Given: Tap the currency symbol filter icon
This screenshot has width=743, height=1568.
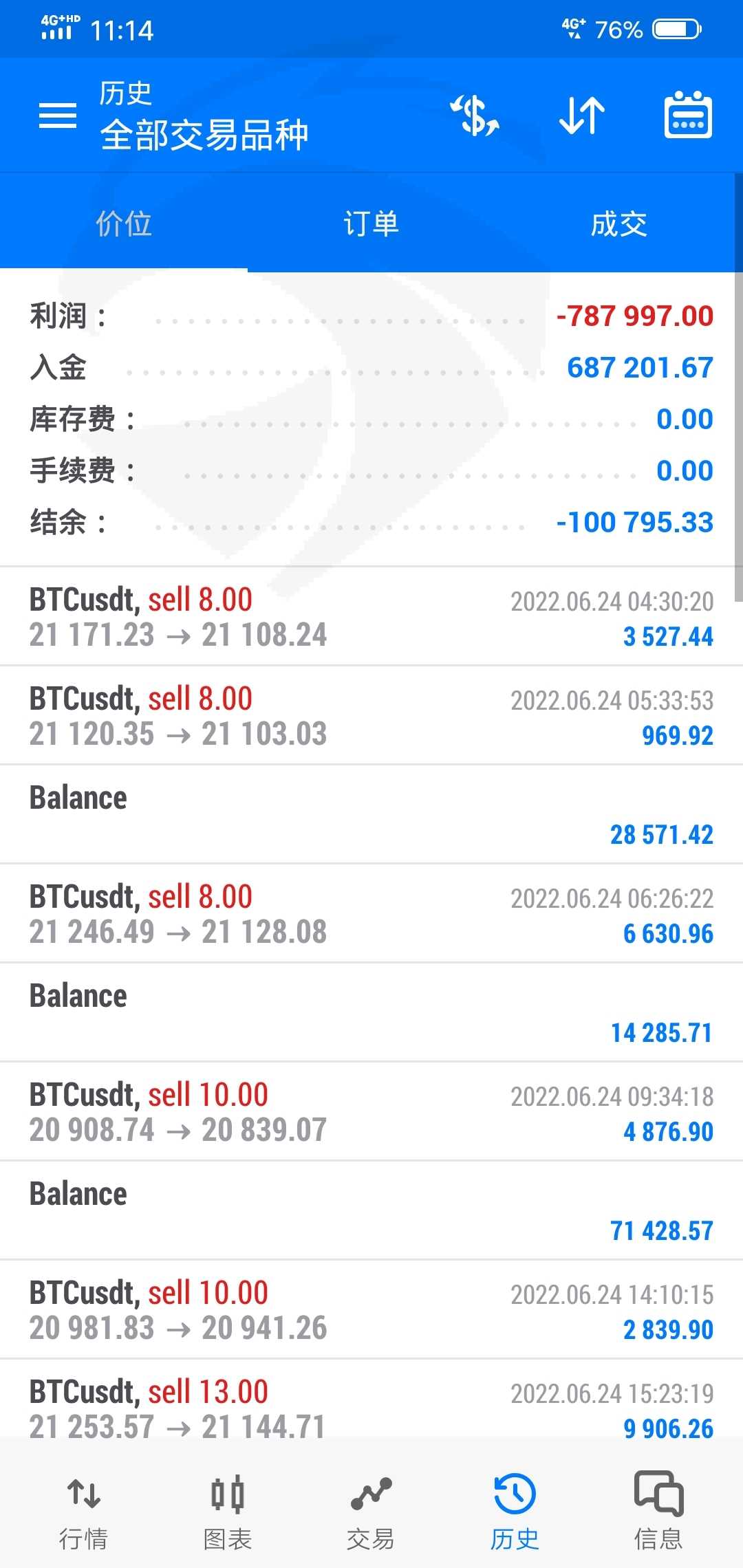Looking at the screenshot, I should [x=475, y=116].
